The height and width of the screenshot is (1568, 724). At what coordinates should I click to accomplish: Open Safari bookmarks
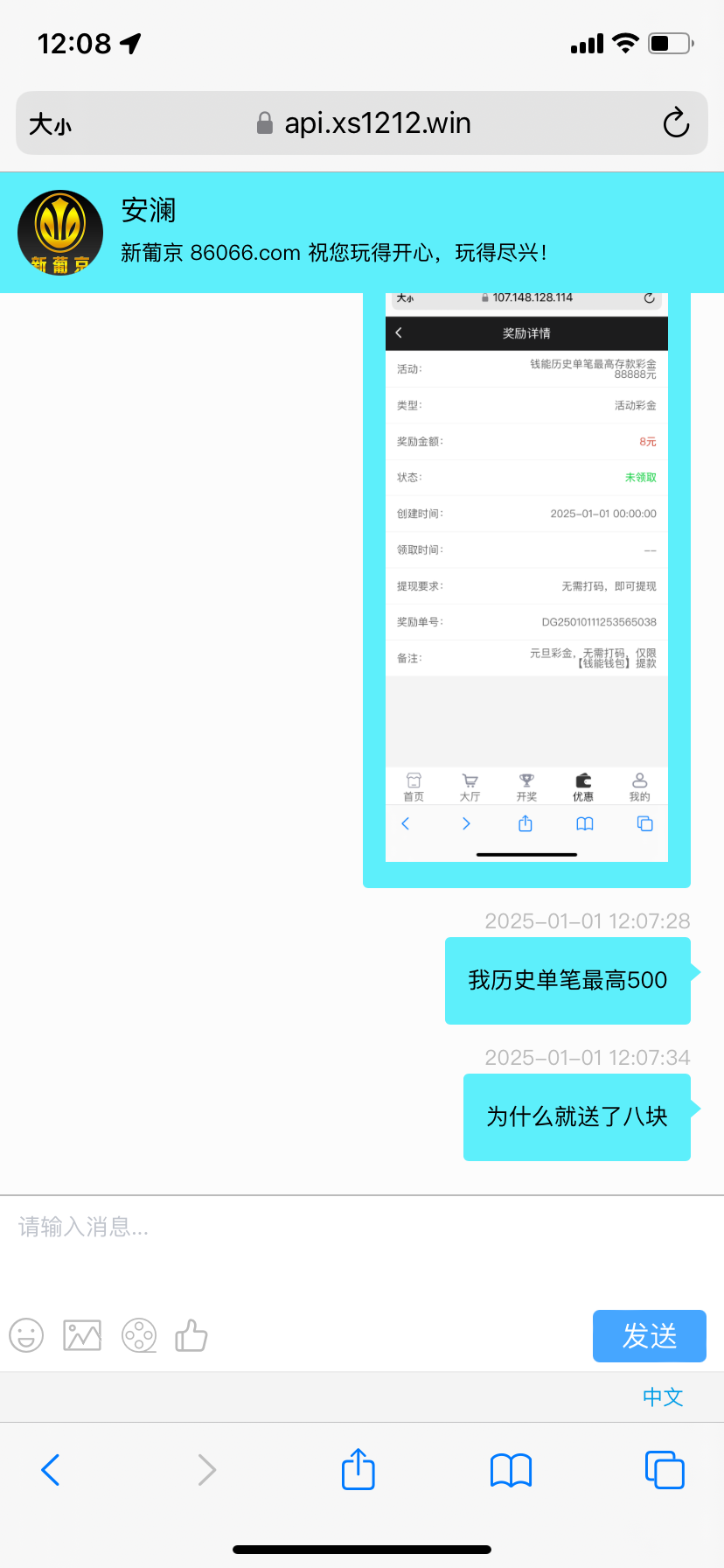point(512,1470)
